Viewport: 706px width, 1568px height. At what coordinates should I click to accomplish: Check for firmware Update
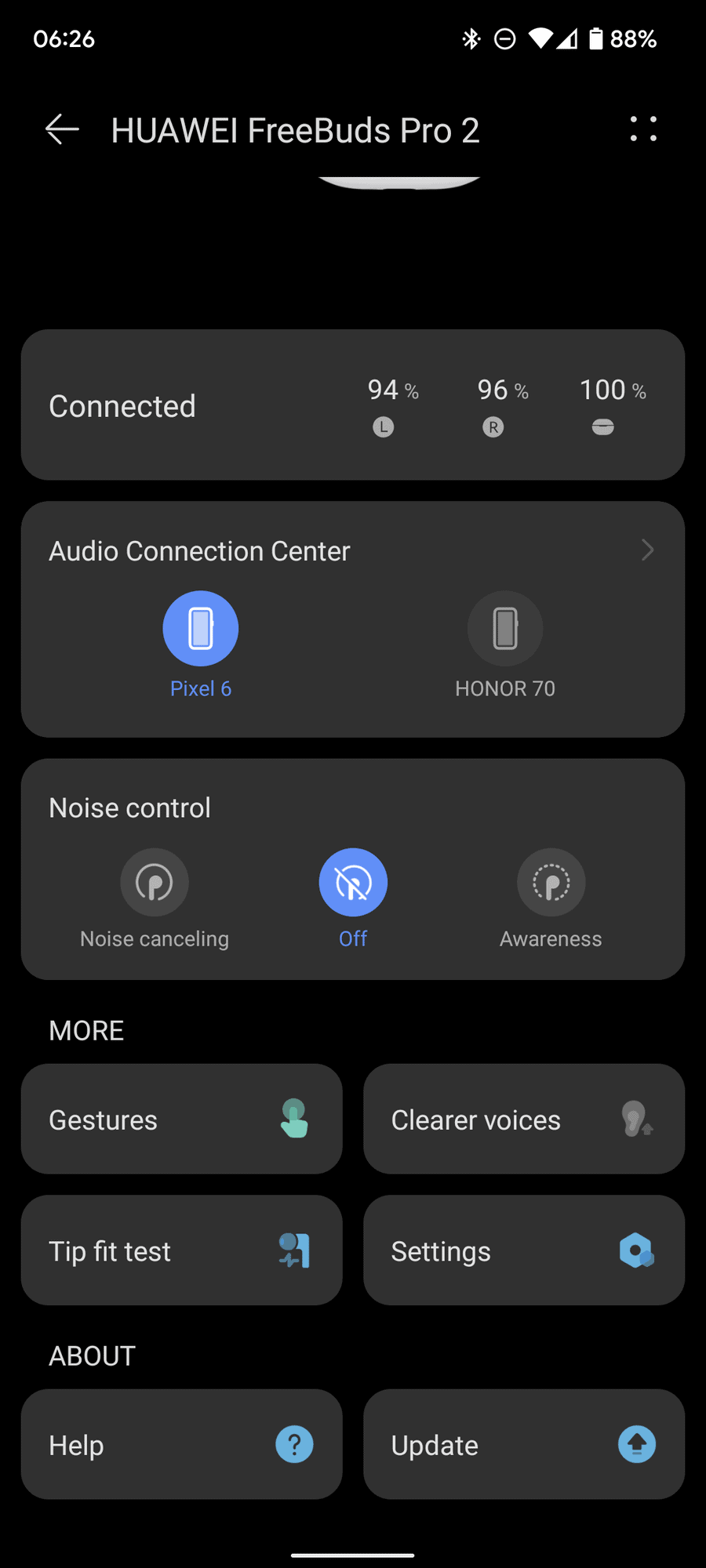524,1445
